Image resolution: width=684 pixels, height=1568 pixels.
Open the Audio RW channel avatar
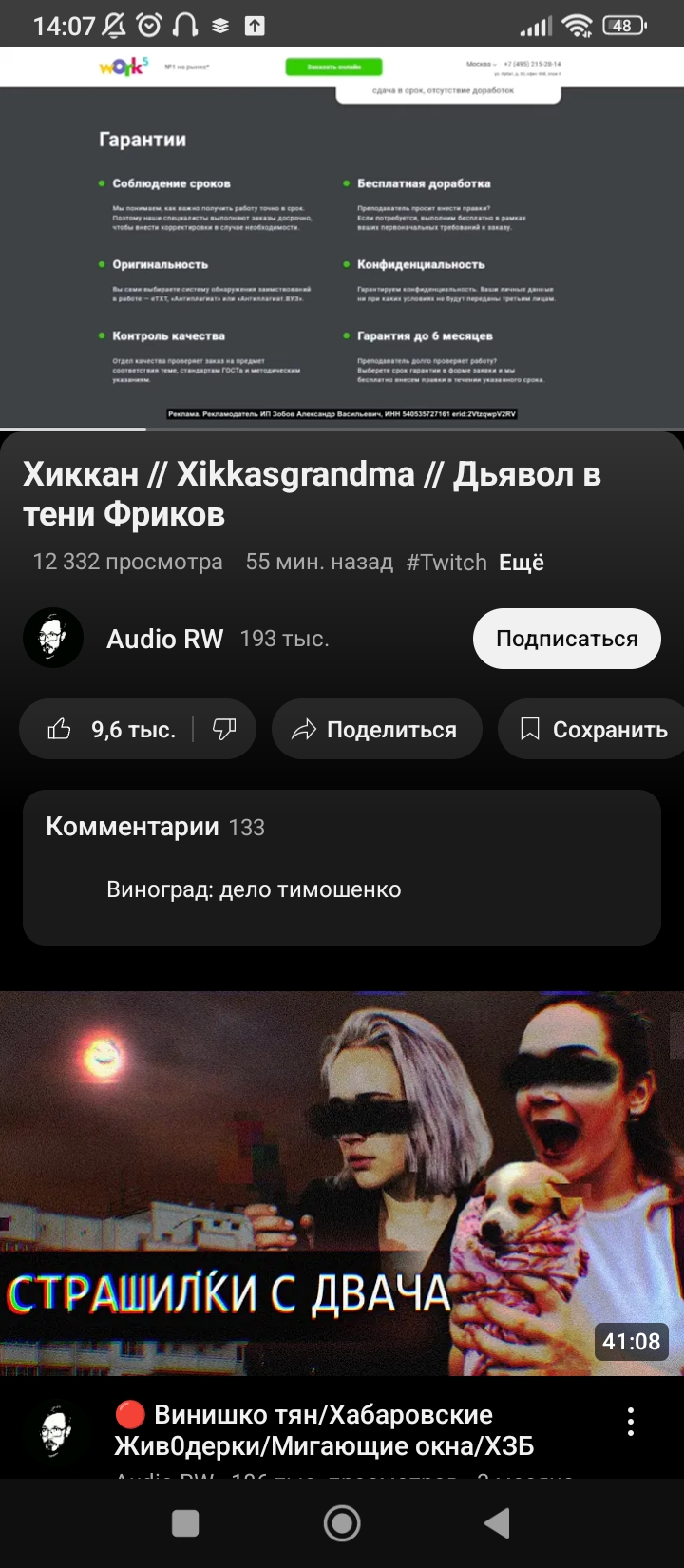click(x=53, y=638)
